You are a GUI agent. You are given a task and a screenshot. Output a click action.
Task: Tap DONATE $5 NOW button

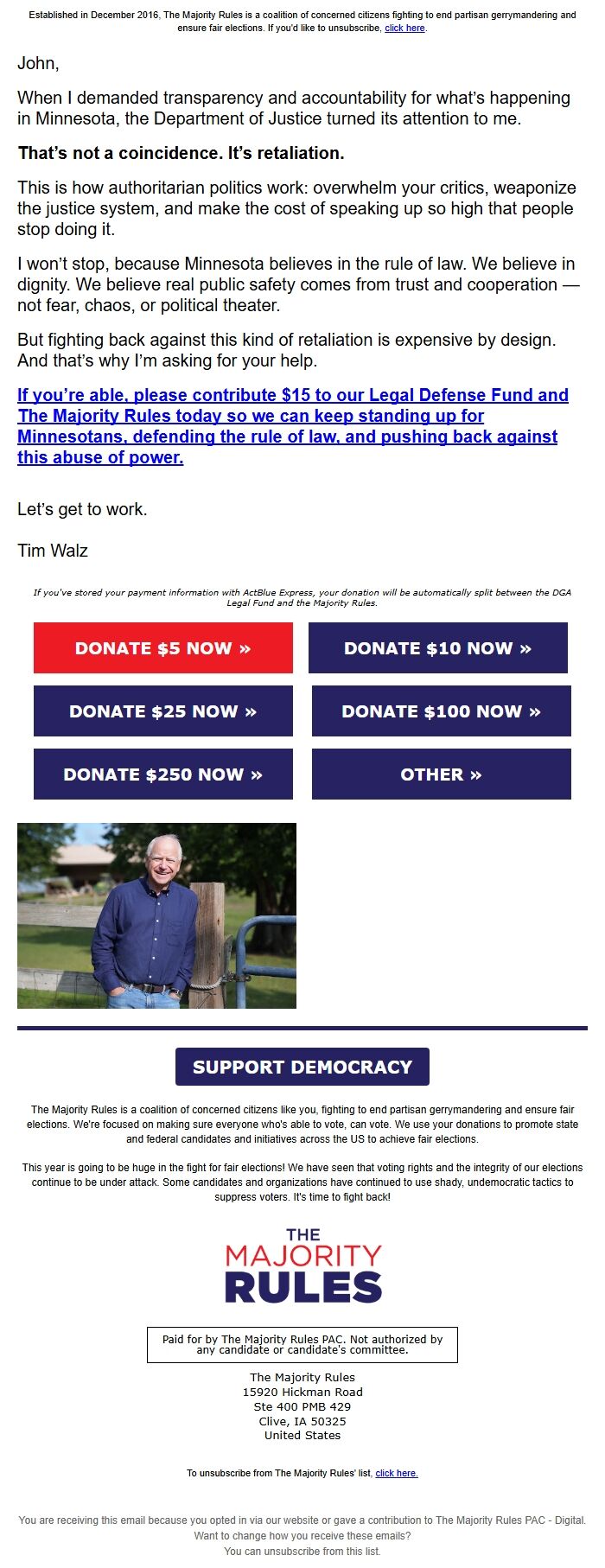(163, 648)
